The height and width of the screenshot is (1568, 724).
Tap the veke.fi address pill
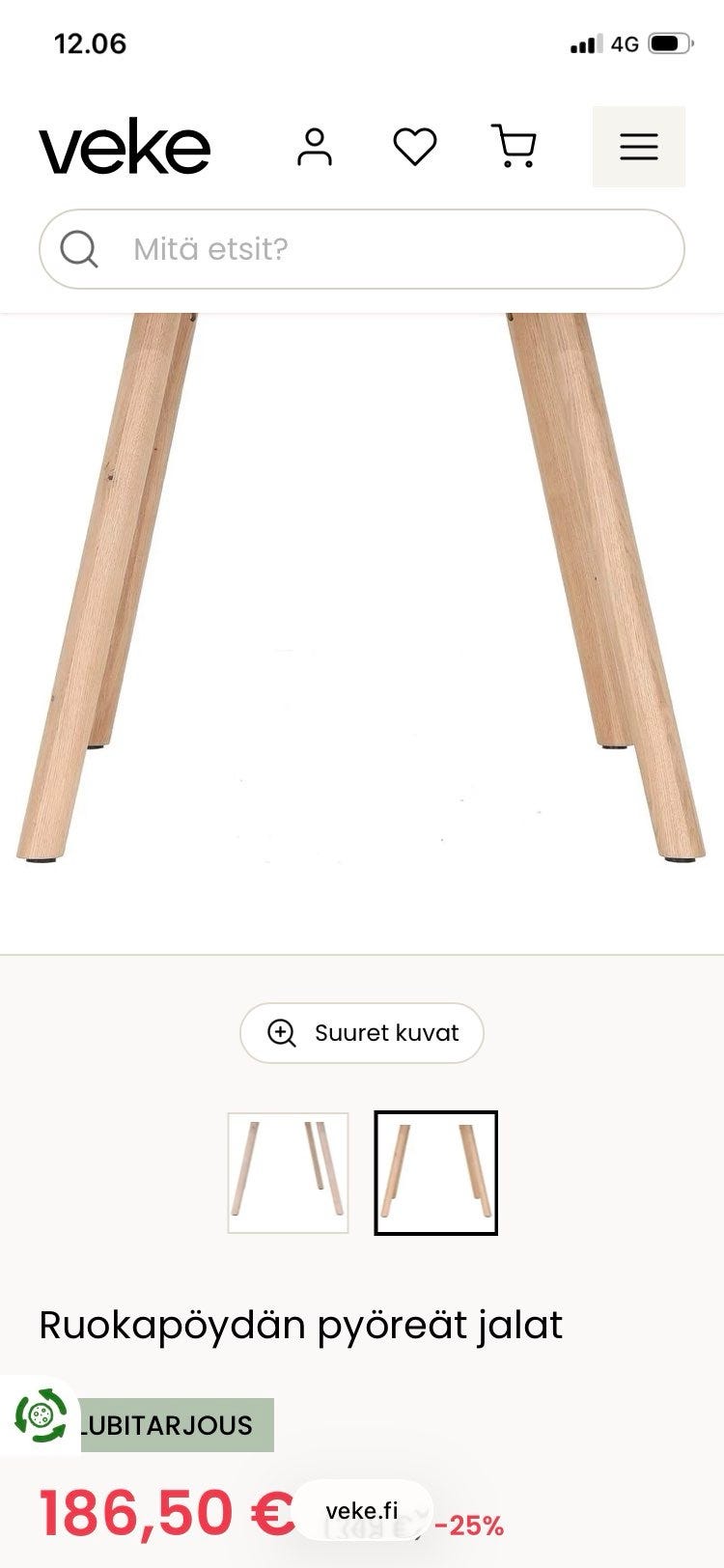pos(362,1510)
